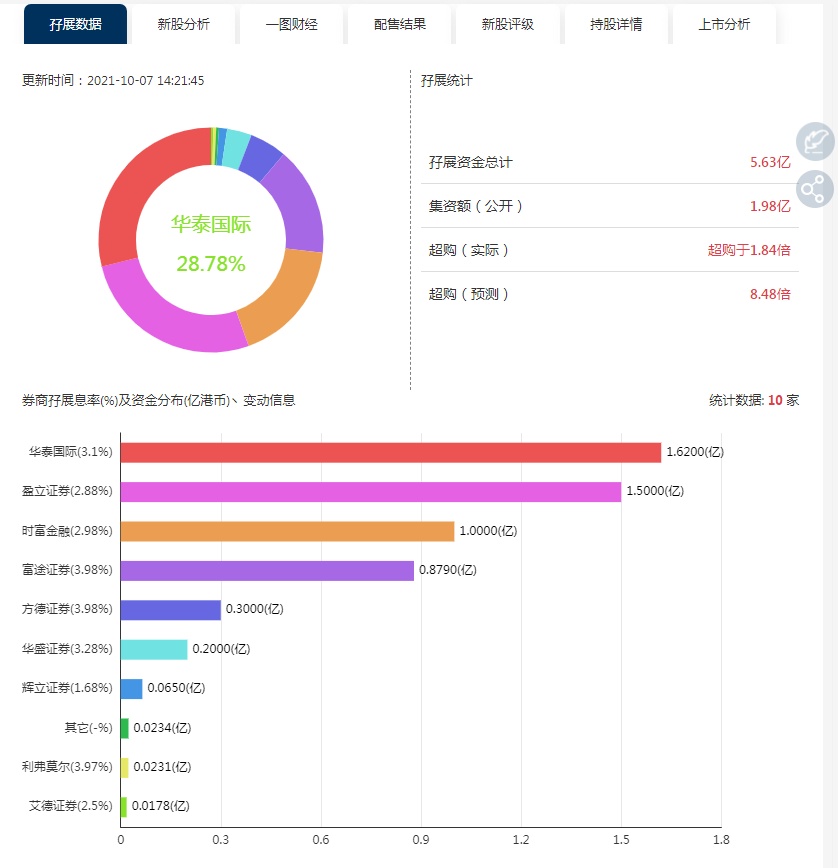Viewport: 838px width, 868px height.
Task: Go to the 新股评级 tab
Action: (508, 24)
